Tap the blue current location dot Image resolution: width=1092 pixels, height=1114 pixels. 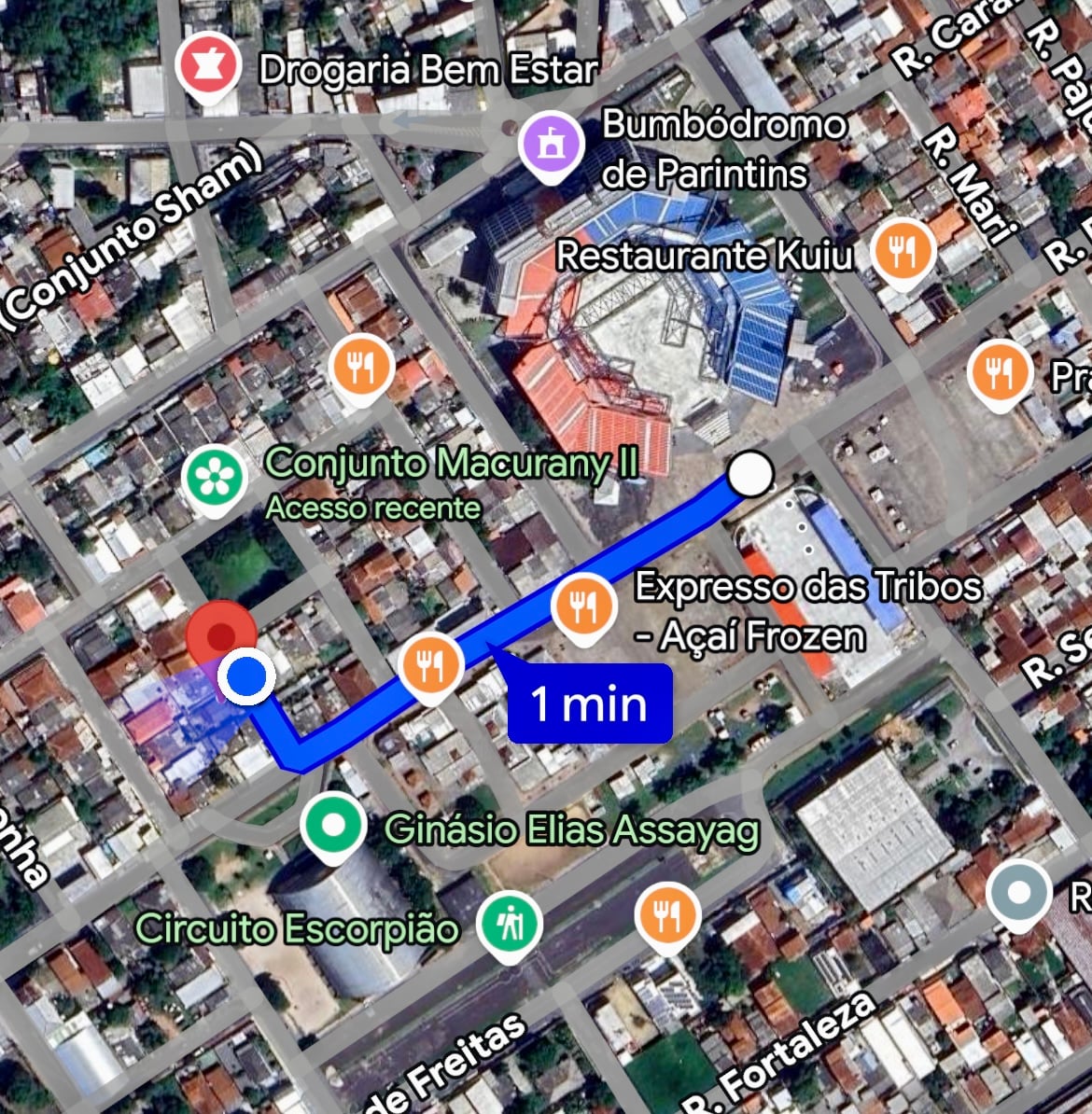click(246, 676)
